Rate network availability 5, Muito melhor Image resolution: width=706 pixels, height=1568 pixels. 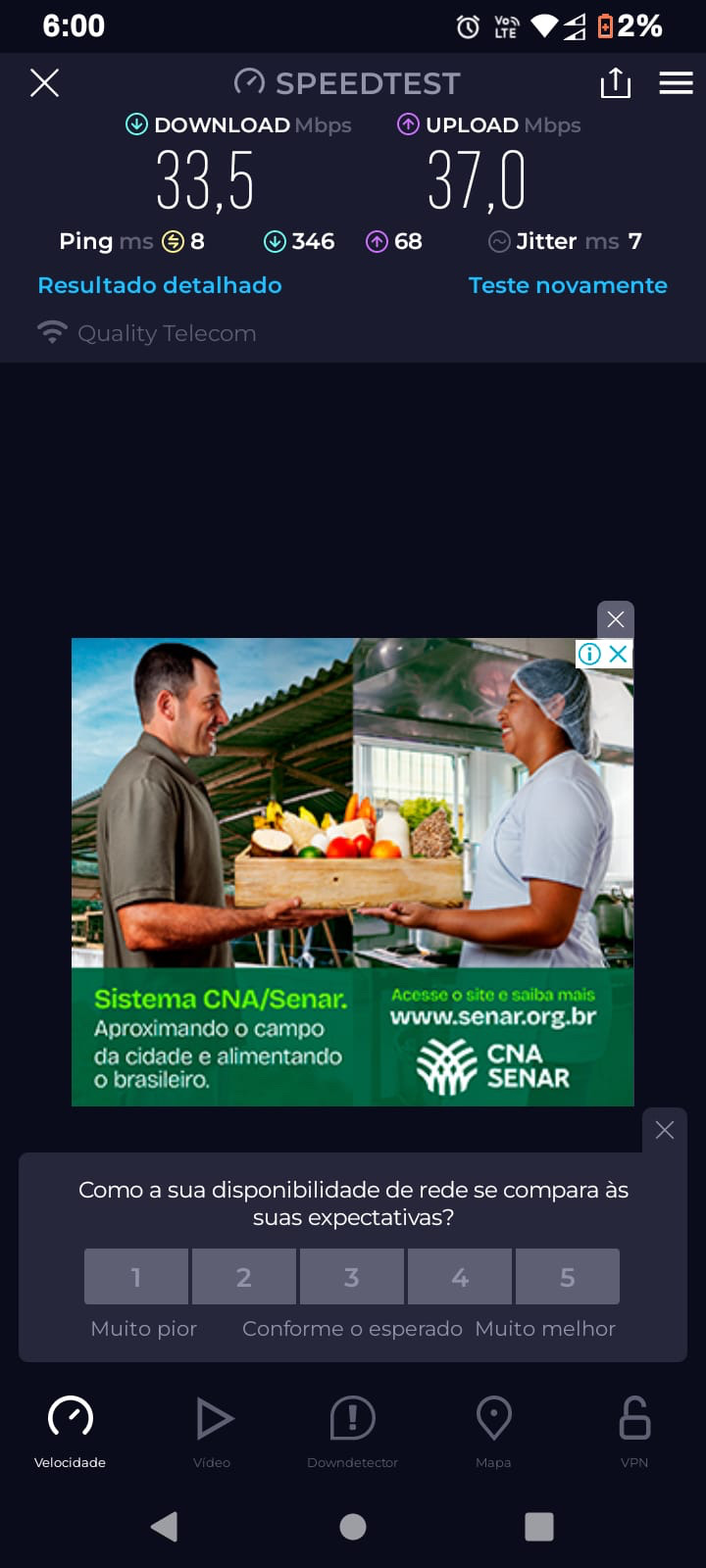coord(568,1276)
